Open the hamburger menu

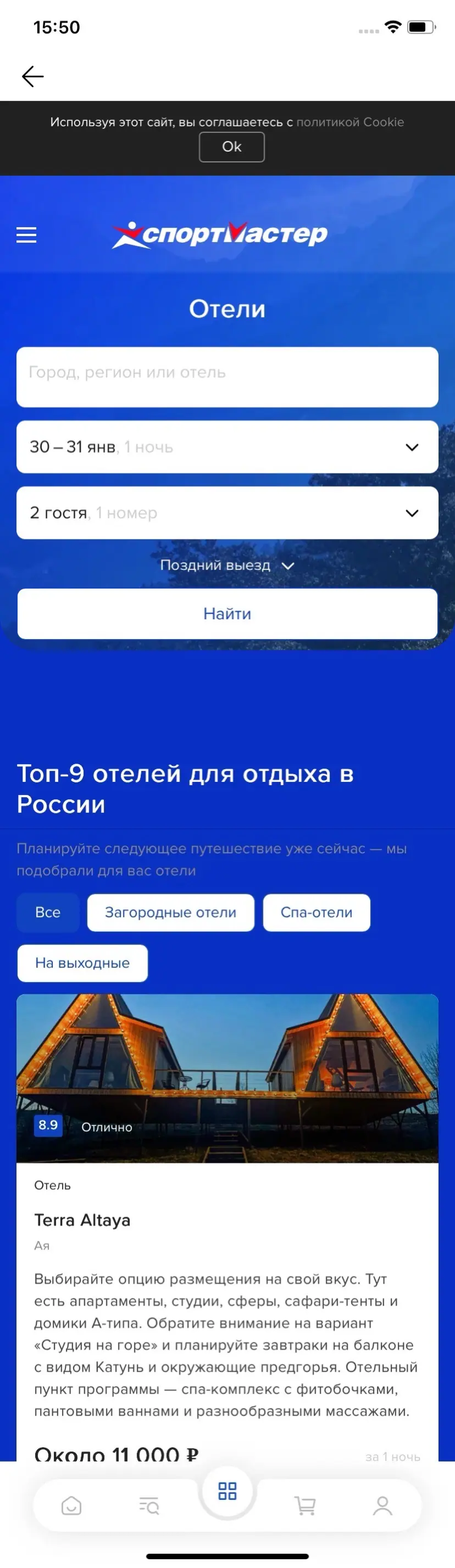click(26, 235)
